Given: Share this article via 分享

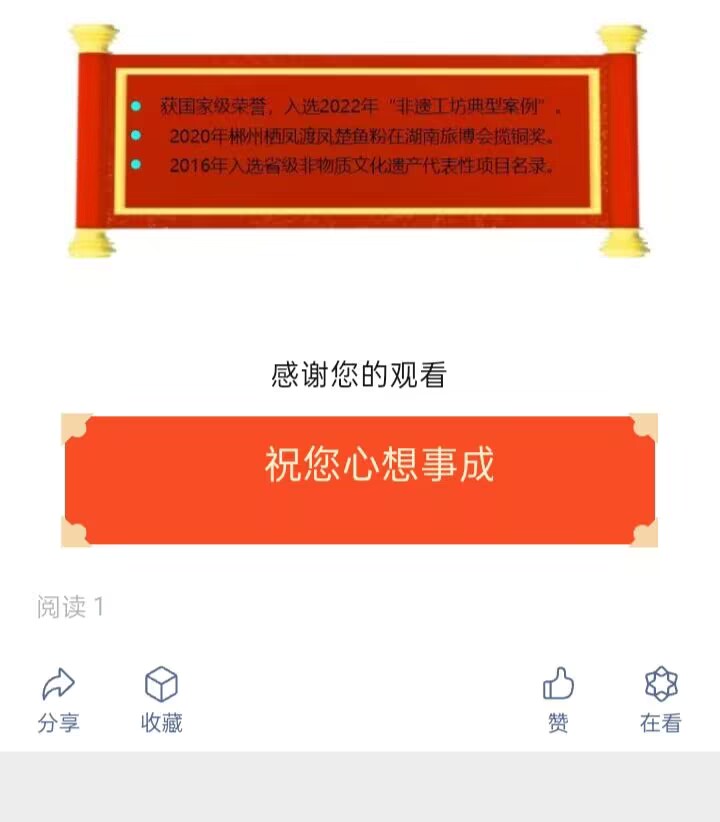Looking at the screenshot, I should coord(58,699).
